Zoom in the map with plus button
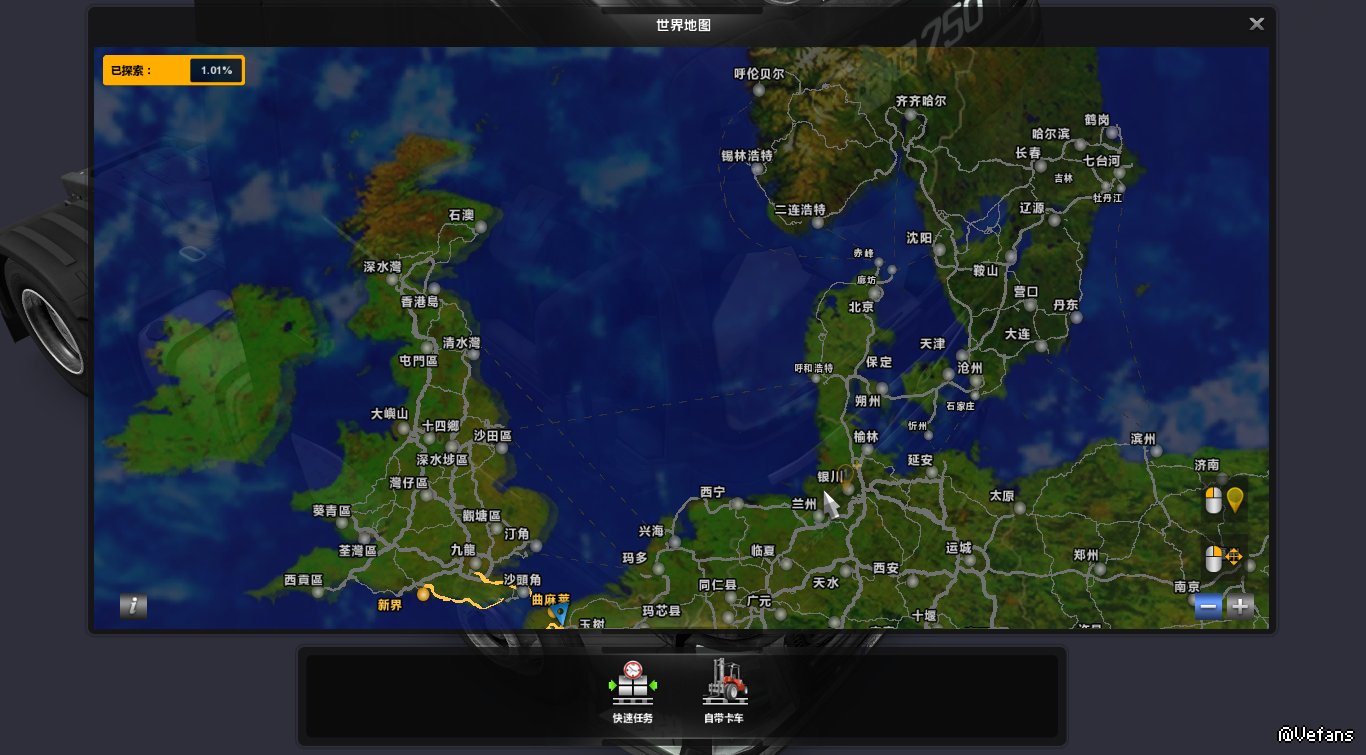The height and width of the screenshot is (755, 1366). [x=1240, y=606]
